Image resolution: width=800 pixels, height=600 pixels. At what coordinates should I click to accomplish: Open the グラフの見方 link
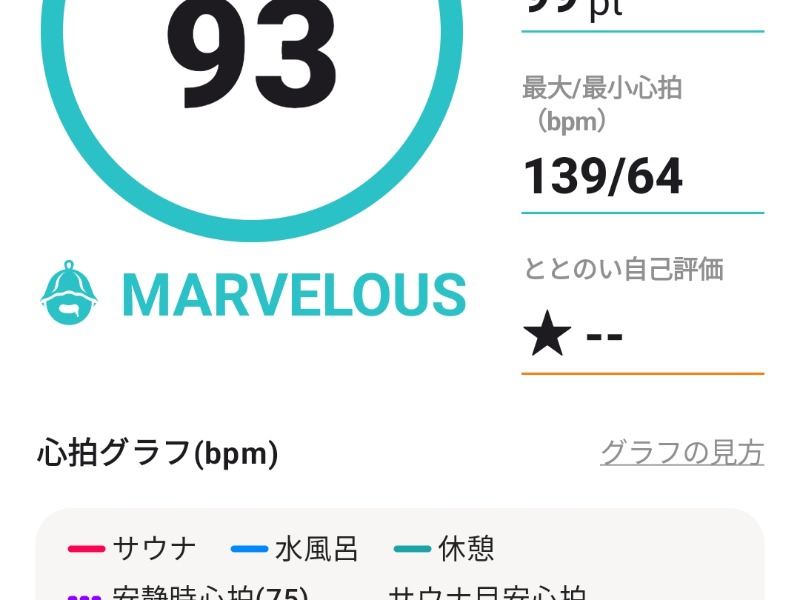[682, 453]
